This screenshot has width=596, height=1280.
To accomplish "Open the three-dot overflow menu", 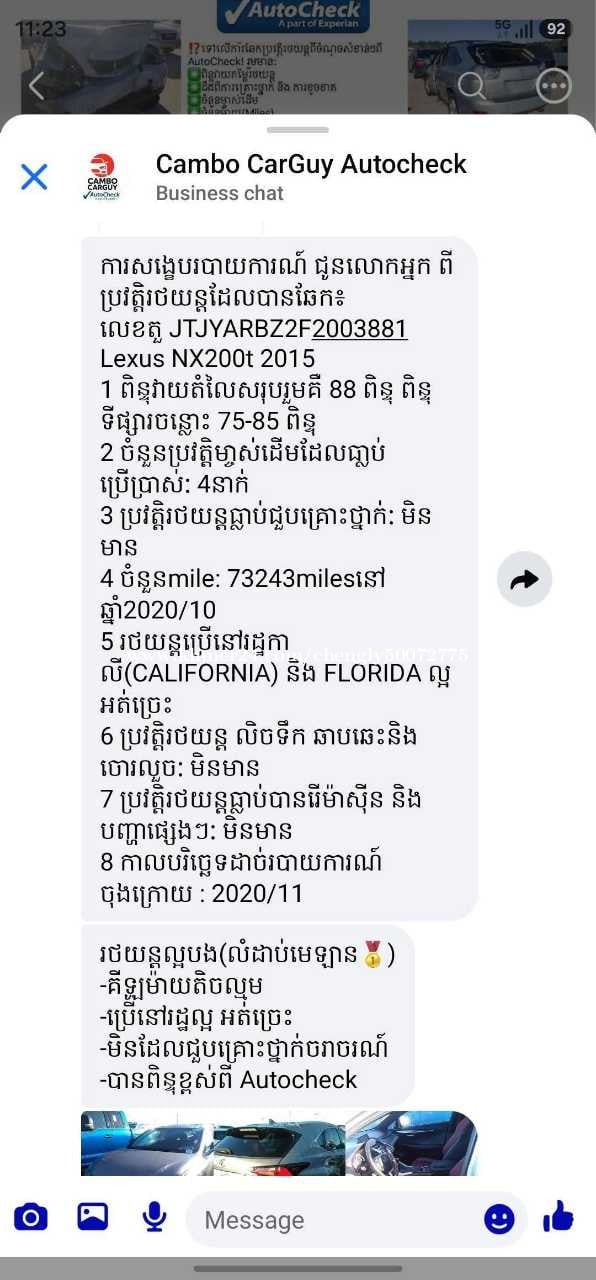I will 553,86.
